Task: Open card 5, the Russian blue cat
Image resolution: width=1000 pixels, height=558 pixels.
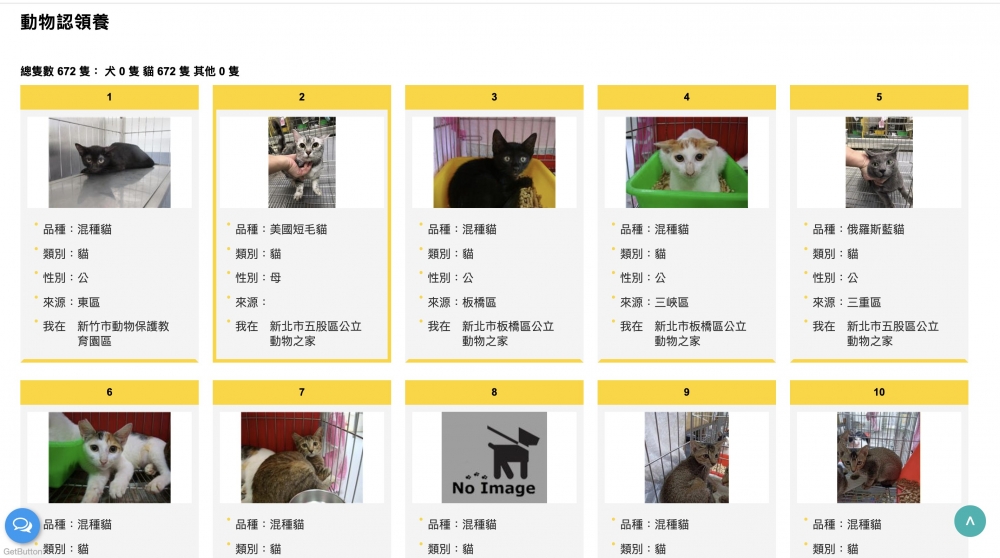Action: [x=879, y=162]
